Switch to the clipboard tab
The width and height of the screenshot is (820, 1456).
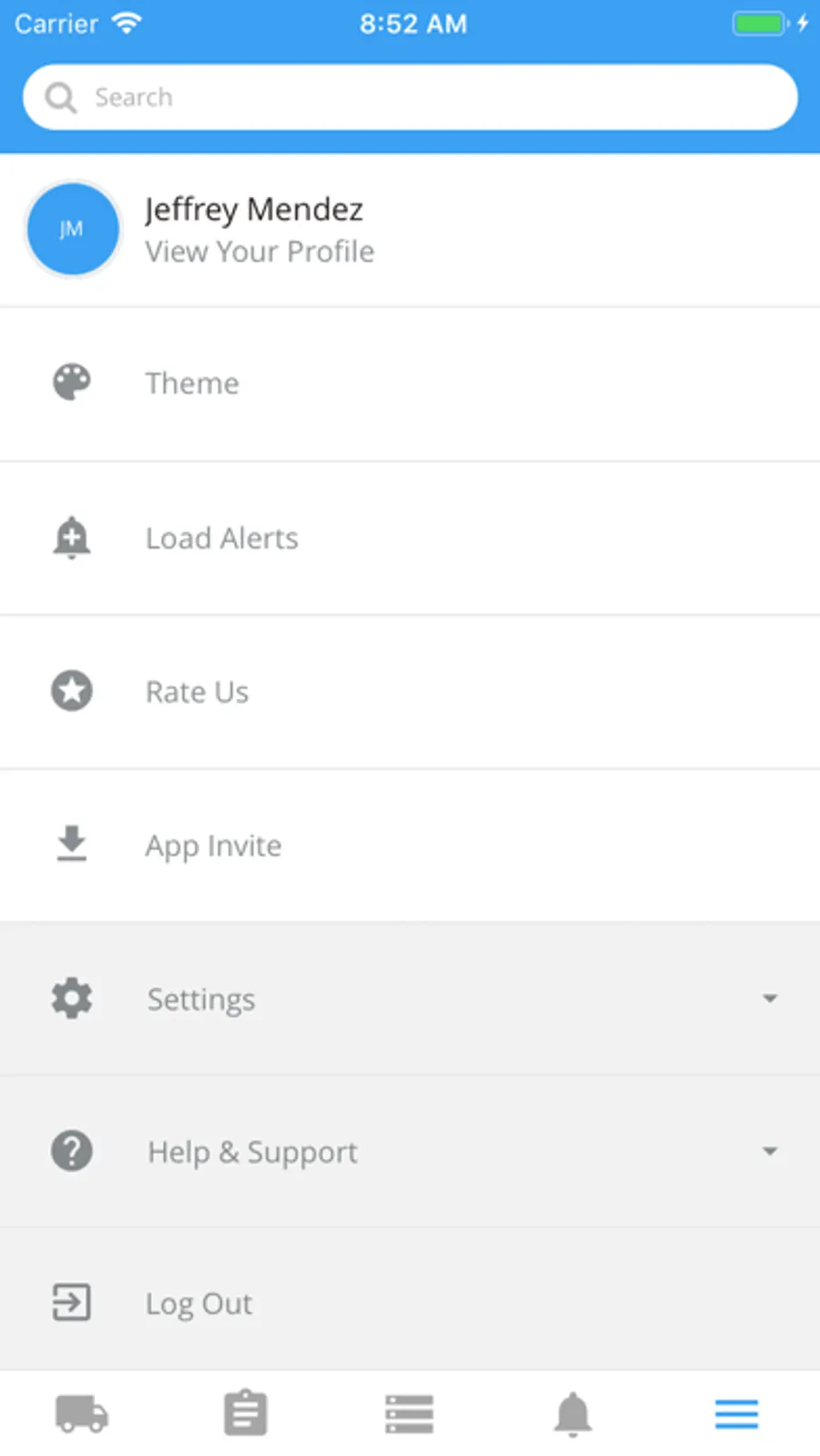pos(246,1414)
